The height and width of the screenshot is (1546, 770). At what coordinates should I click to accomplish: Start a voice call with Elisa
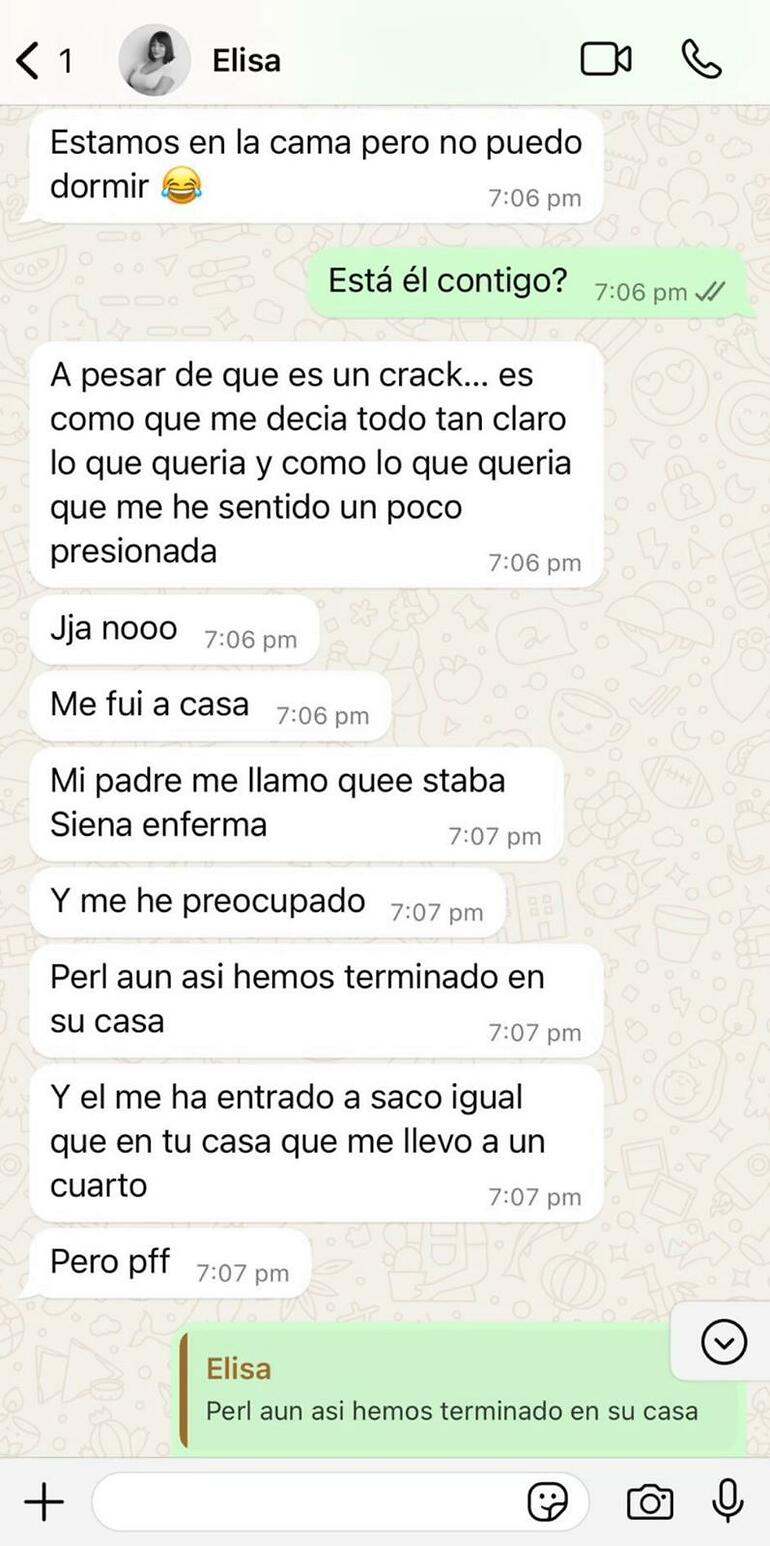pos(701,60)
